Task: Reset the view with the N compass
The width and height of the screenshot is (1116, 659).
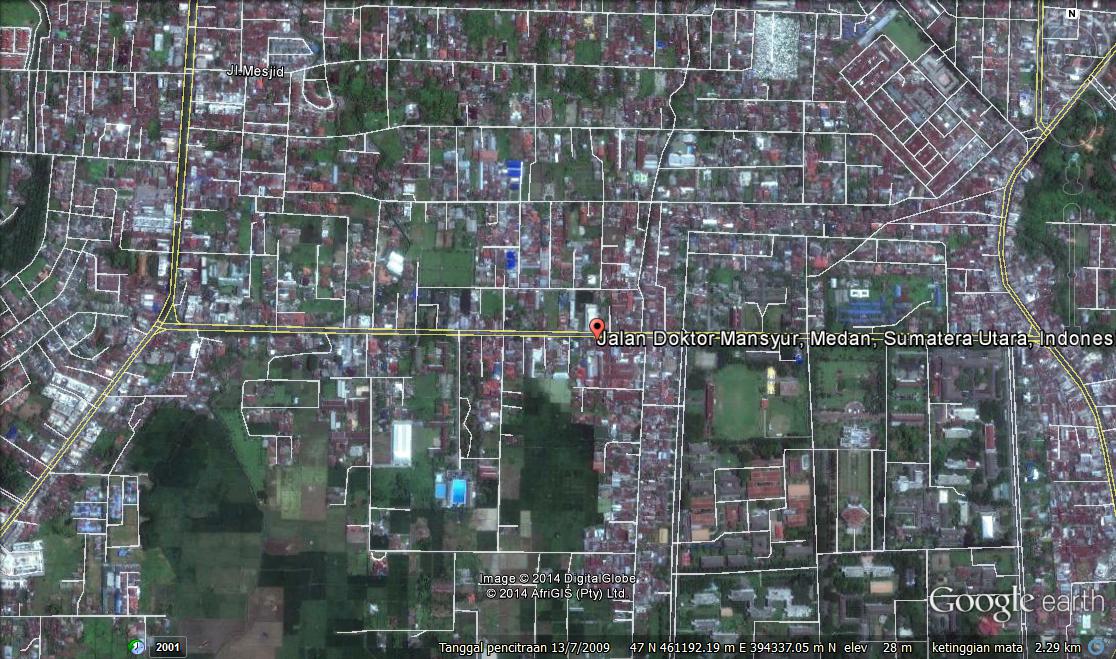Action: [1072, 14]
